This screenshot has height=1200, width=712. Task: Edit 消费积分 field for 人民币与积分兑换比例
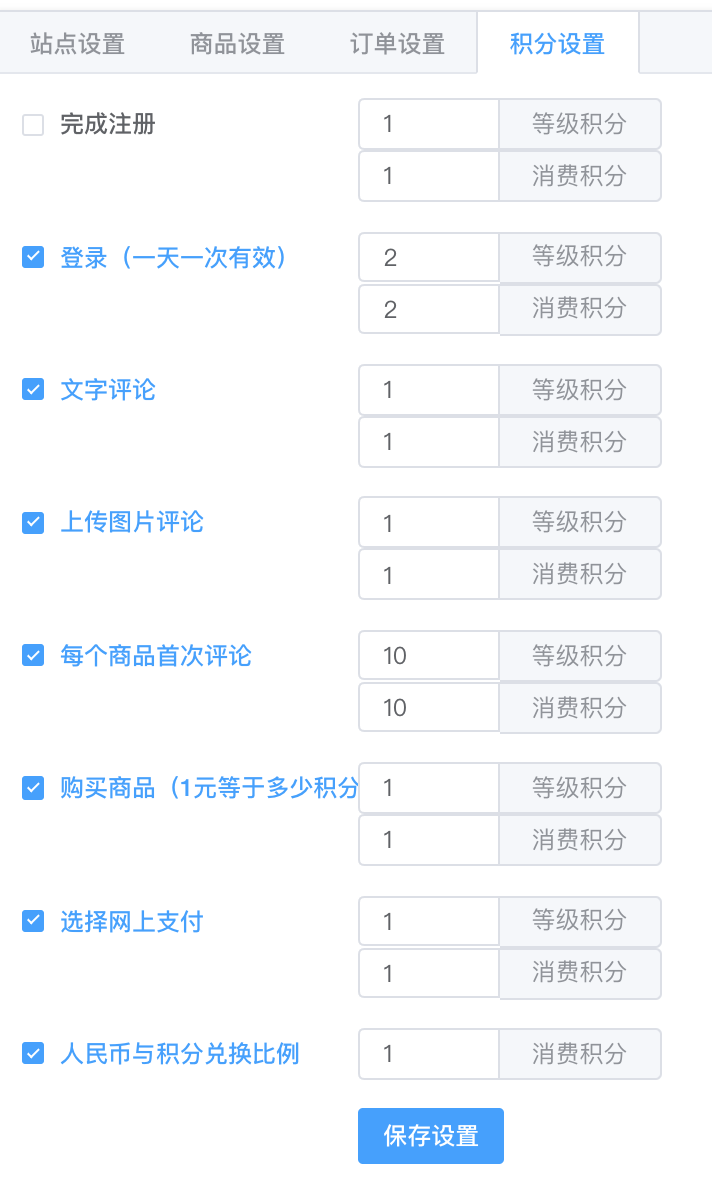pyautogui.click(x=429, y=1053)
